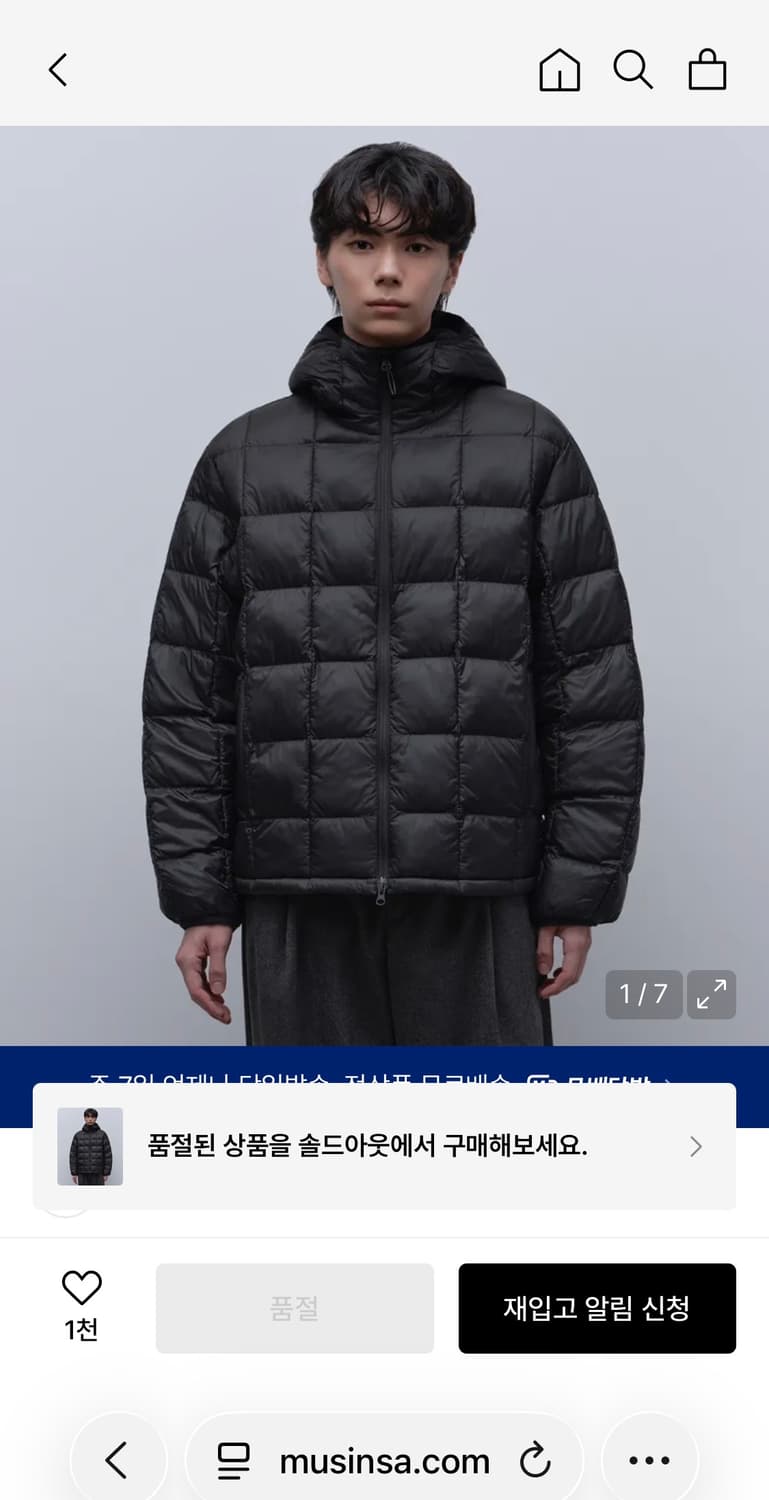
Task: Select the small jacket thumbnail in the banner
Action: (89, 1146)
